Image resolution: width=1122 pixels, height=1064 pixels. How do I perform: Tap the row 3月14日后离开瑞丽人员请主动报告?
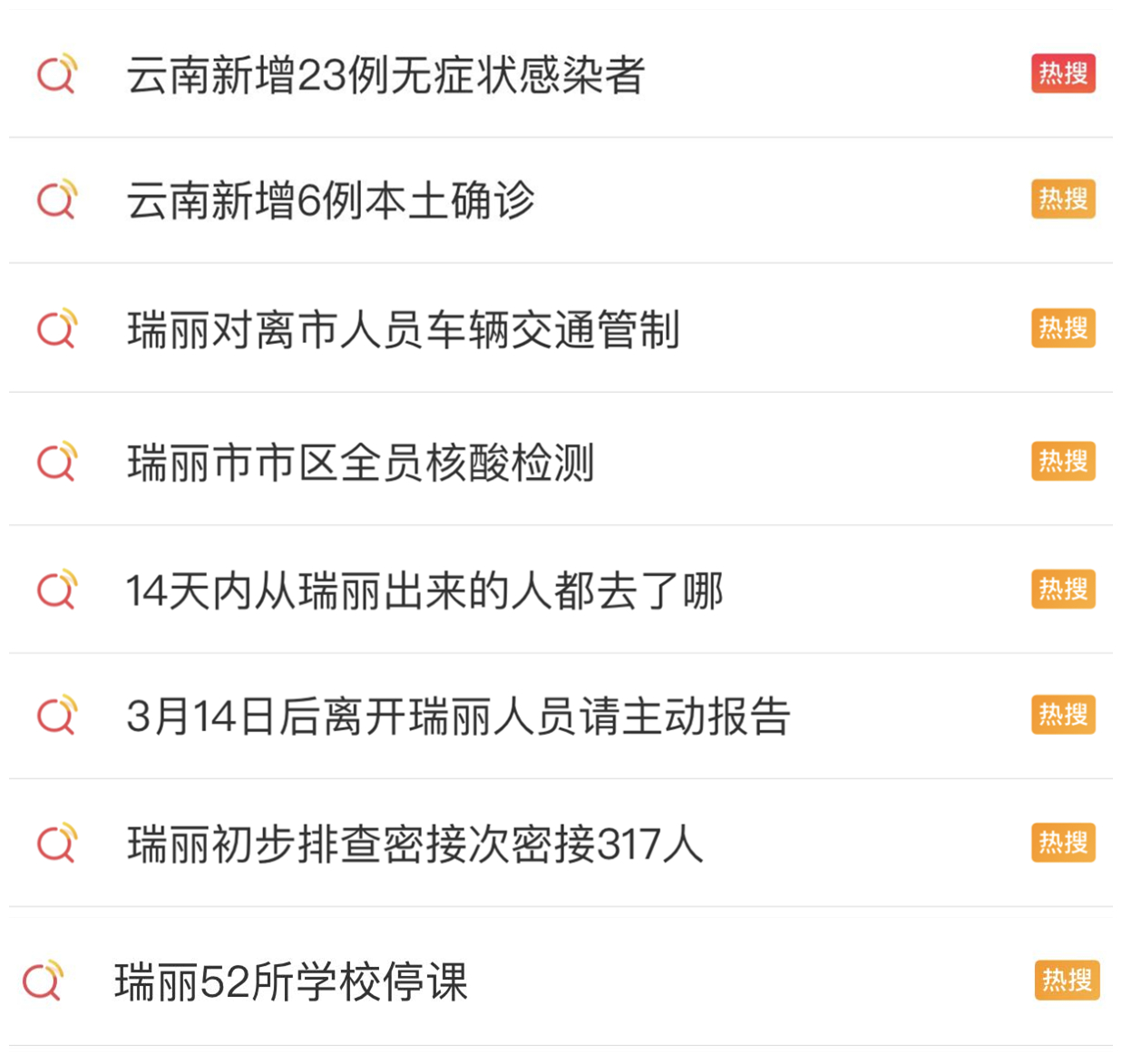click(x=458, y=717)
